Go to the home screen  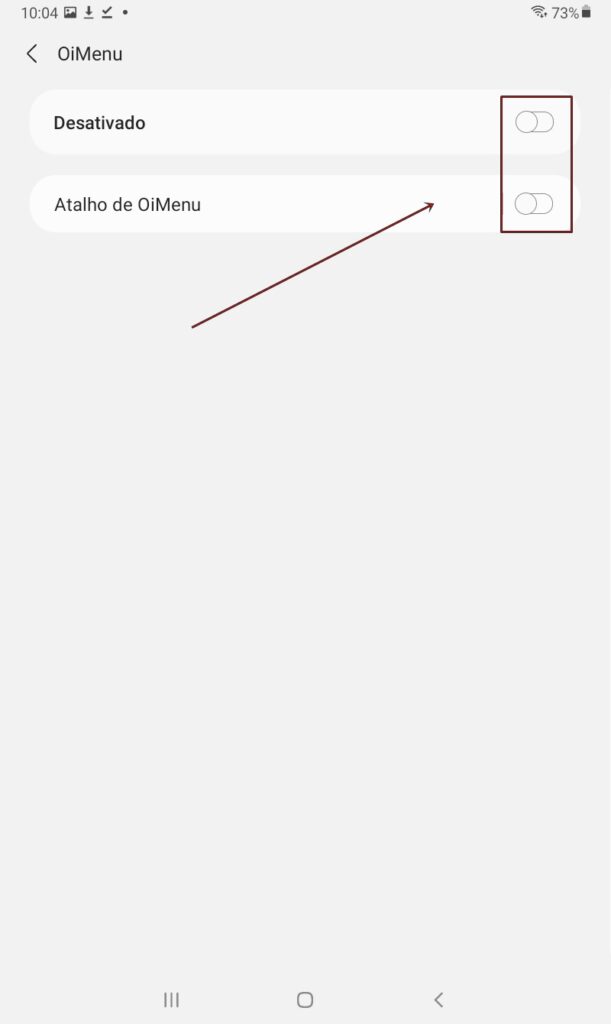(305, 999)
